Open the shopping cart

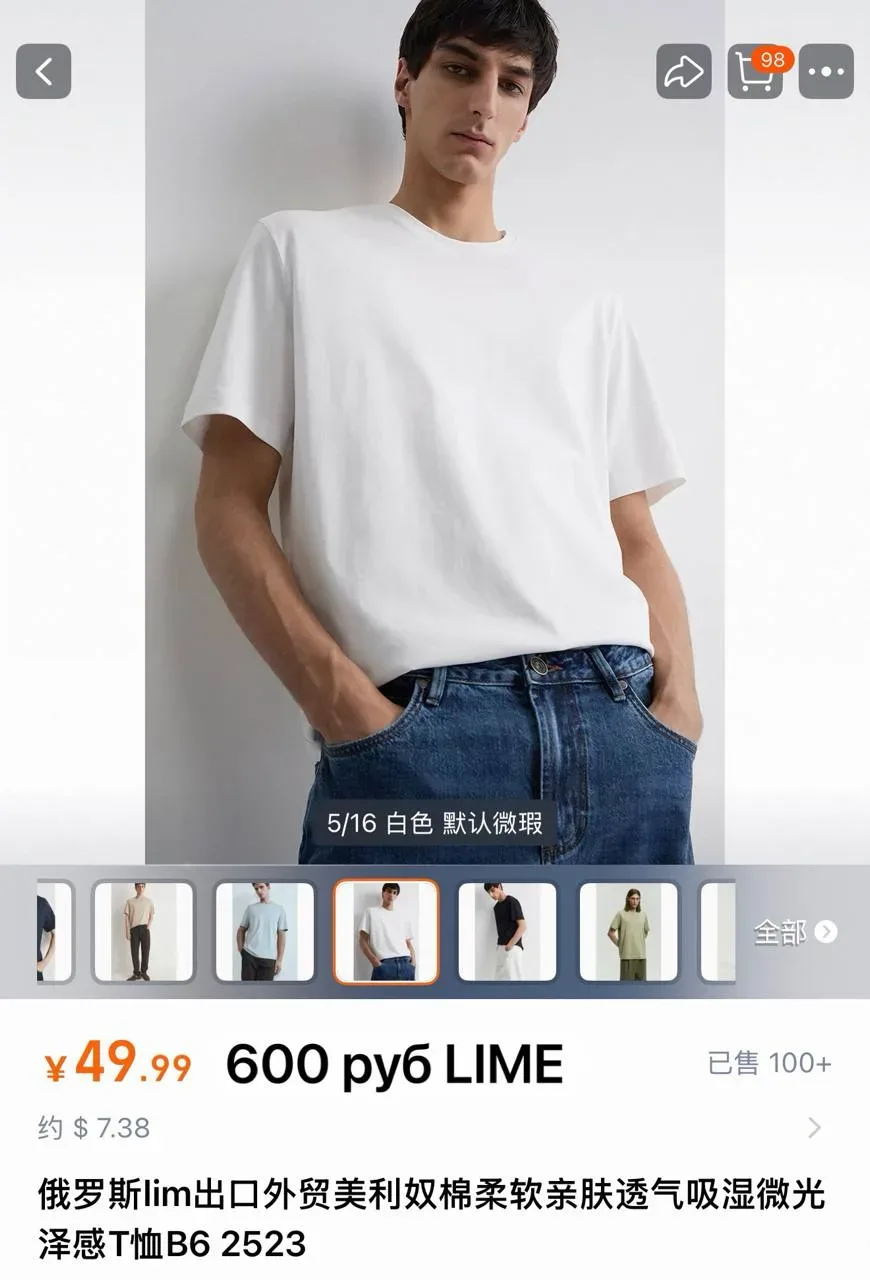755,72
